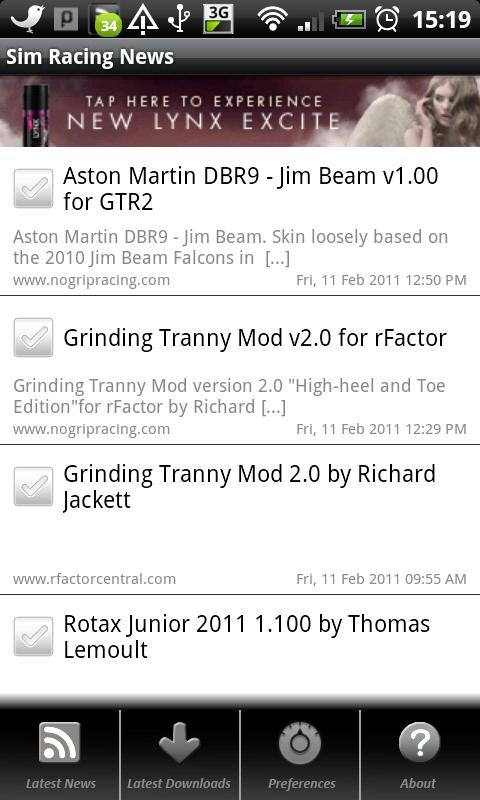Open Grinding Tranny Mod v2.0 for rFactor article
This screenshot has width=480, height=800.
[240, 370]
